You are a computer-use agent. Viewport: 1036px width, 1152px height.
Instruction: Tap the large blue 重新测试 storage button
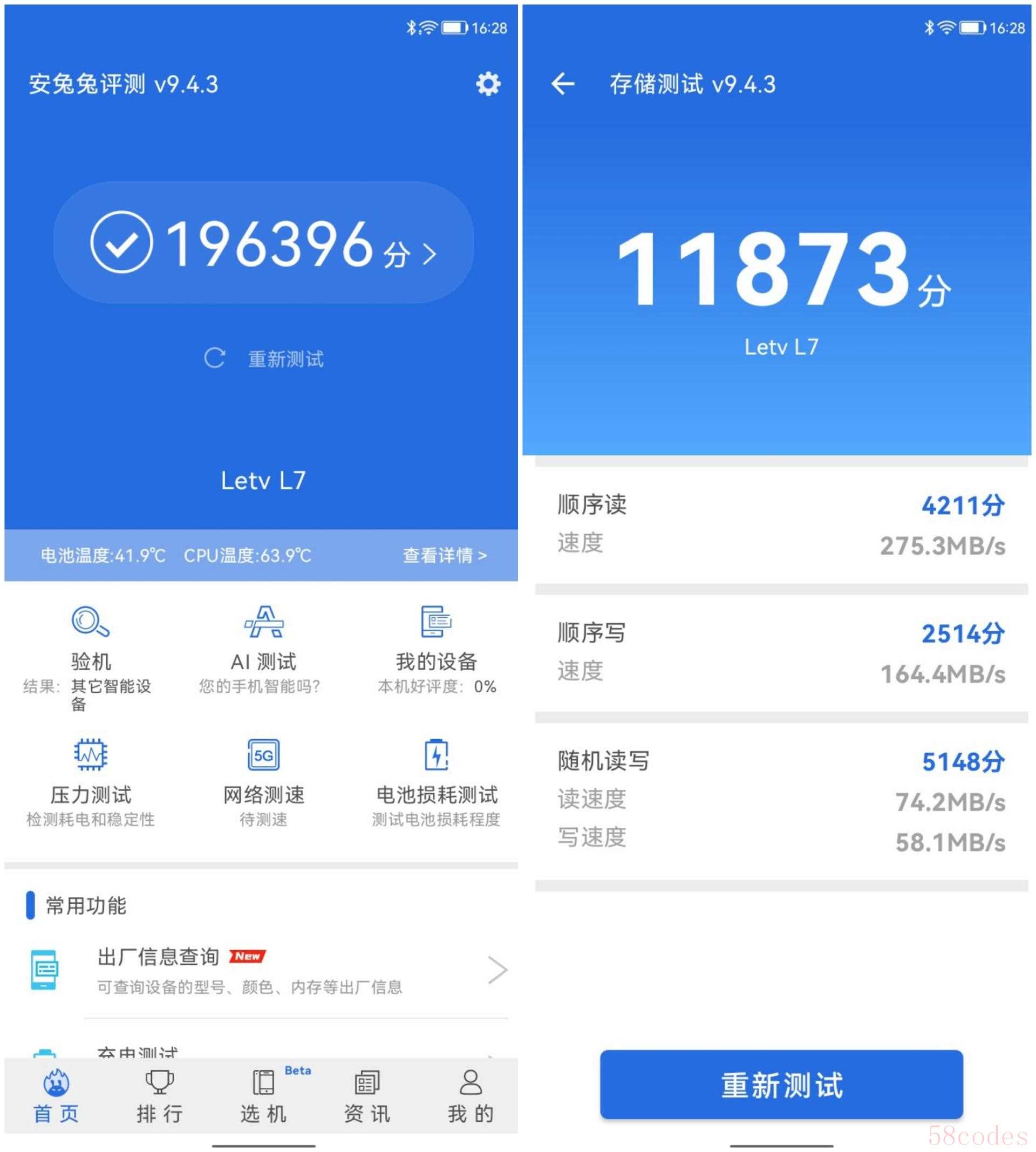[781, 1085]
